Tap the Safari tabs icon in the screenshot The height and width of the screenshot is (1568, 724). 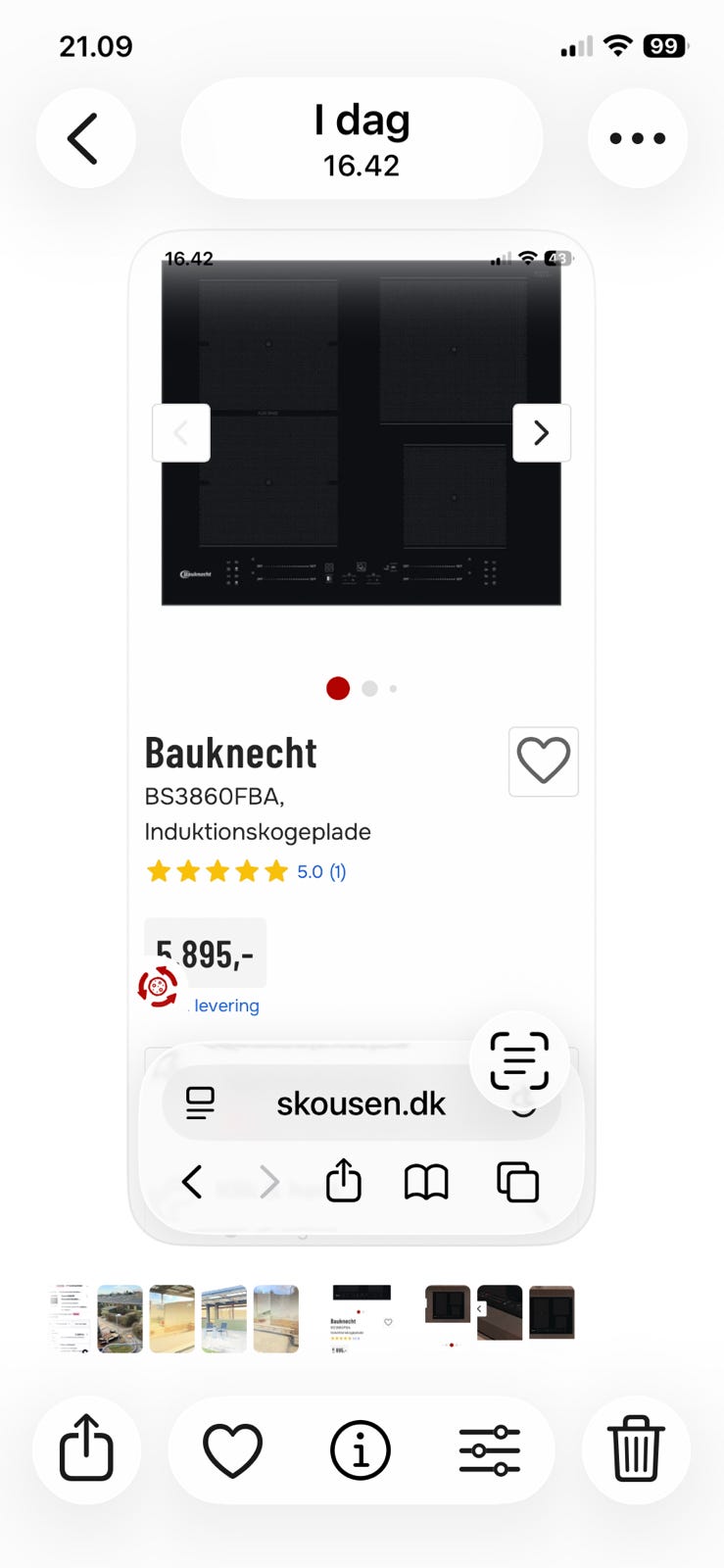click(517, 1182)
